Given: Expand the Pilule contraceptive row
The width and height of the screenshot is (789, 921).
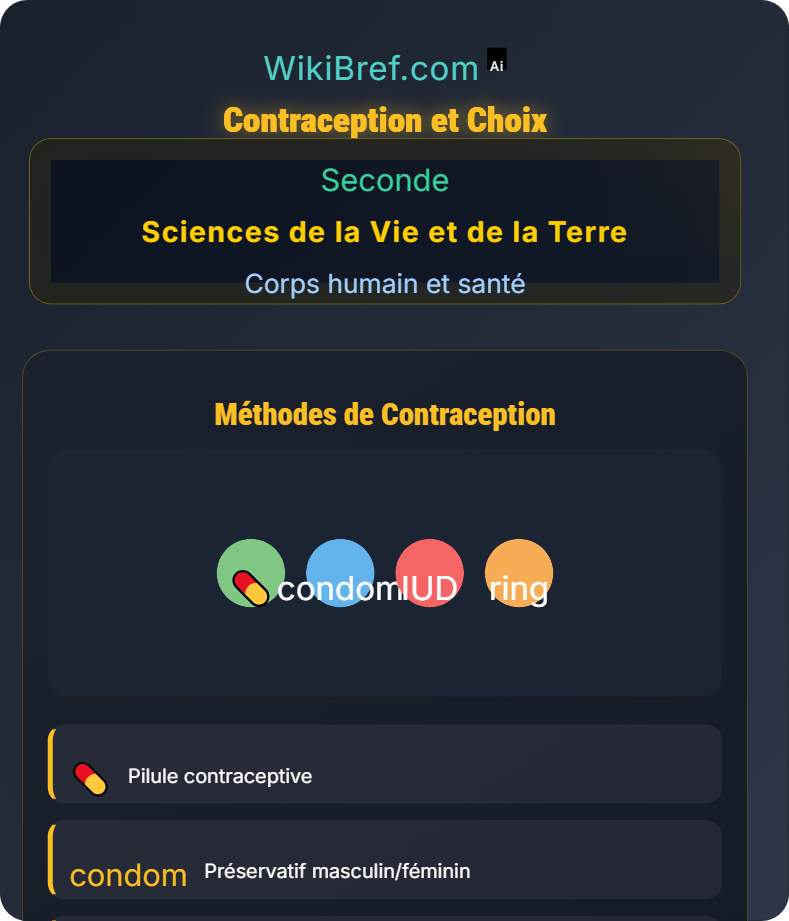Looking at the screenshot, I should coord(385,763).
